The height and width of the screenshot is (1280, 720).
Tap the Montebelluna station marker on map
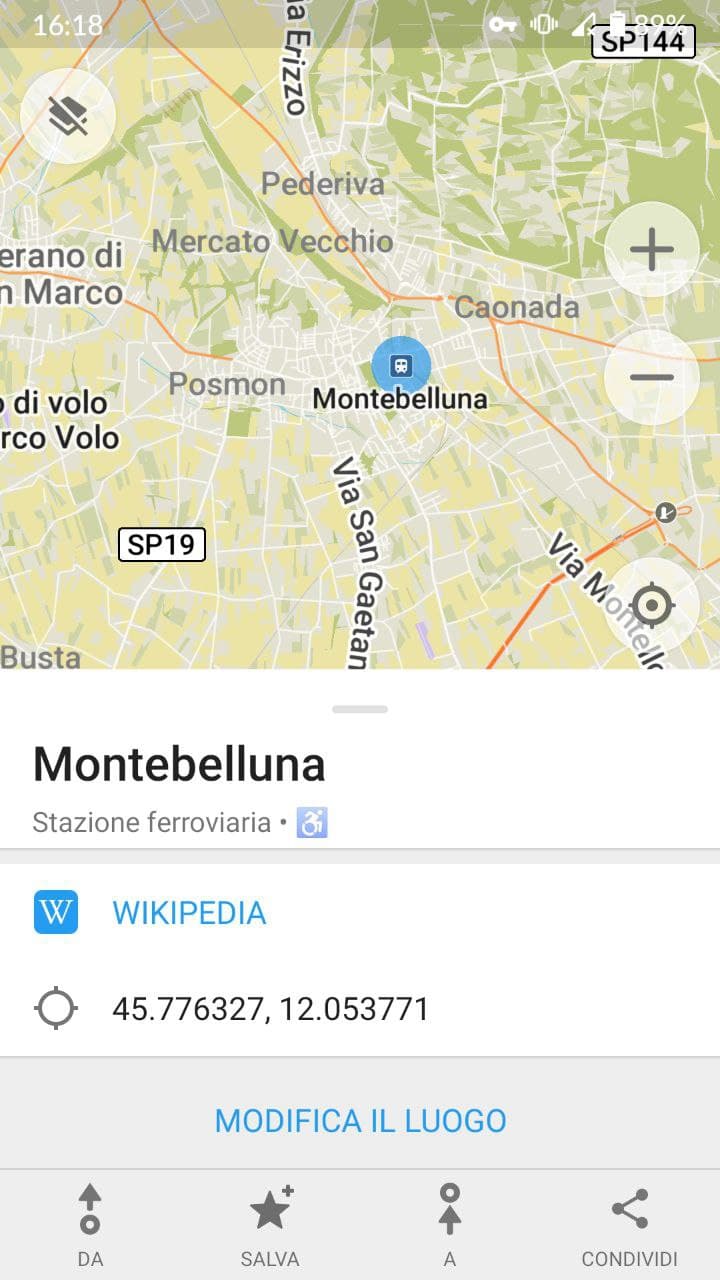pos(401,365)
